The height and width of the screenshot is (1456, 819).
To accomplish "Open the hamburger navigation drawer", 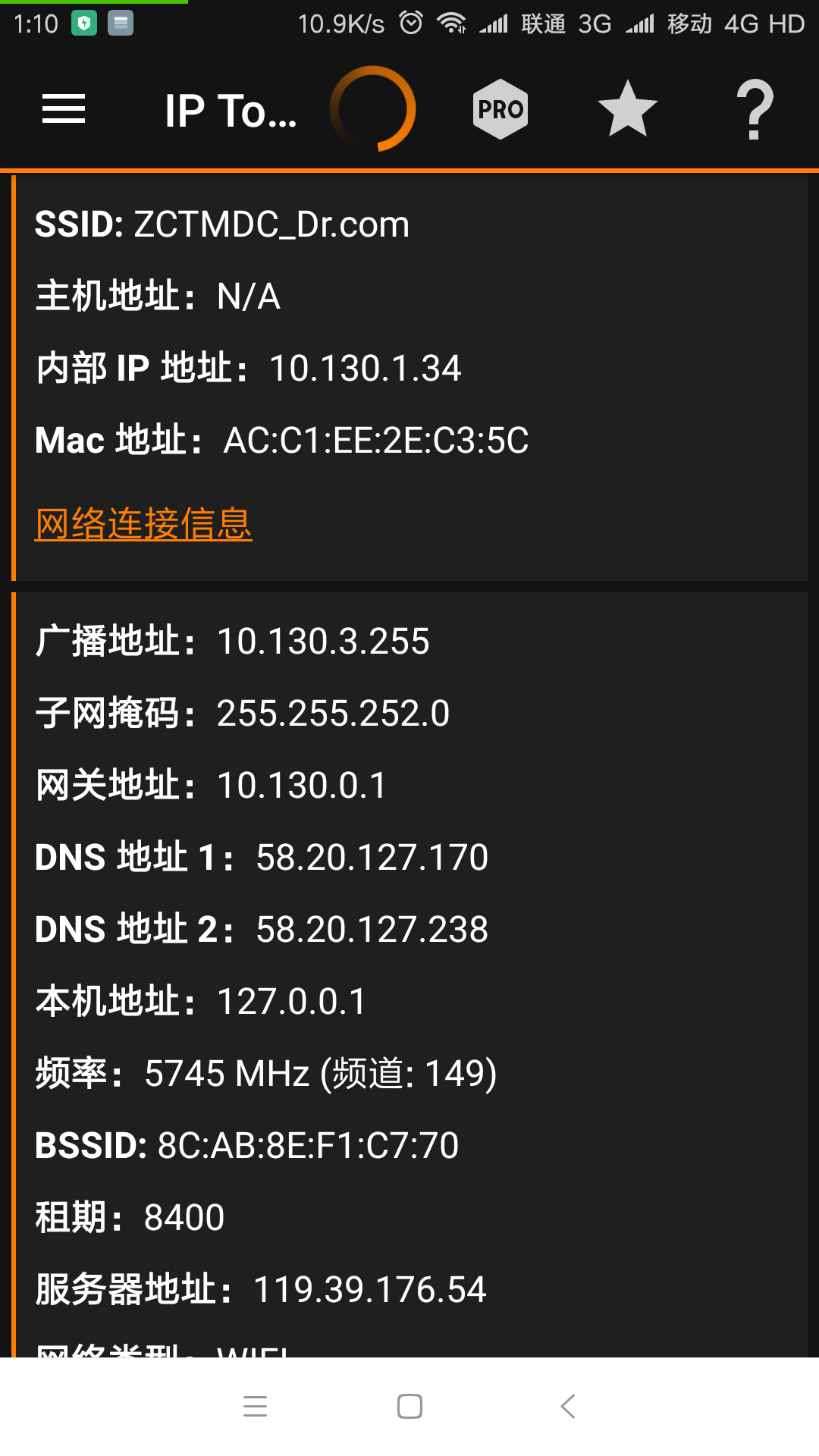I will pos(64,109).
